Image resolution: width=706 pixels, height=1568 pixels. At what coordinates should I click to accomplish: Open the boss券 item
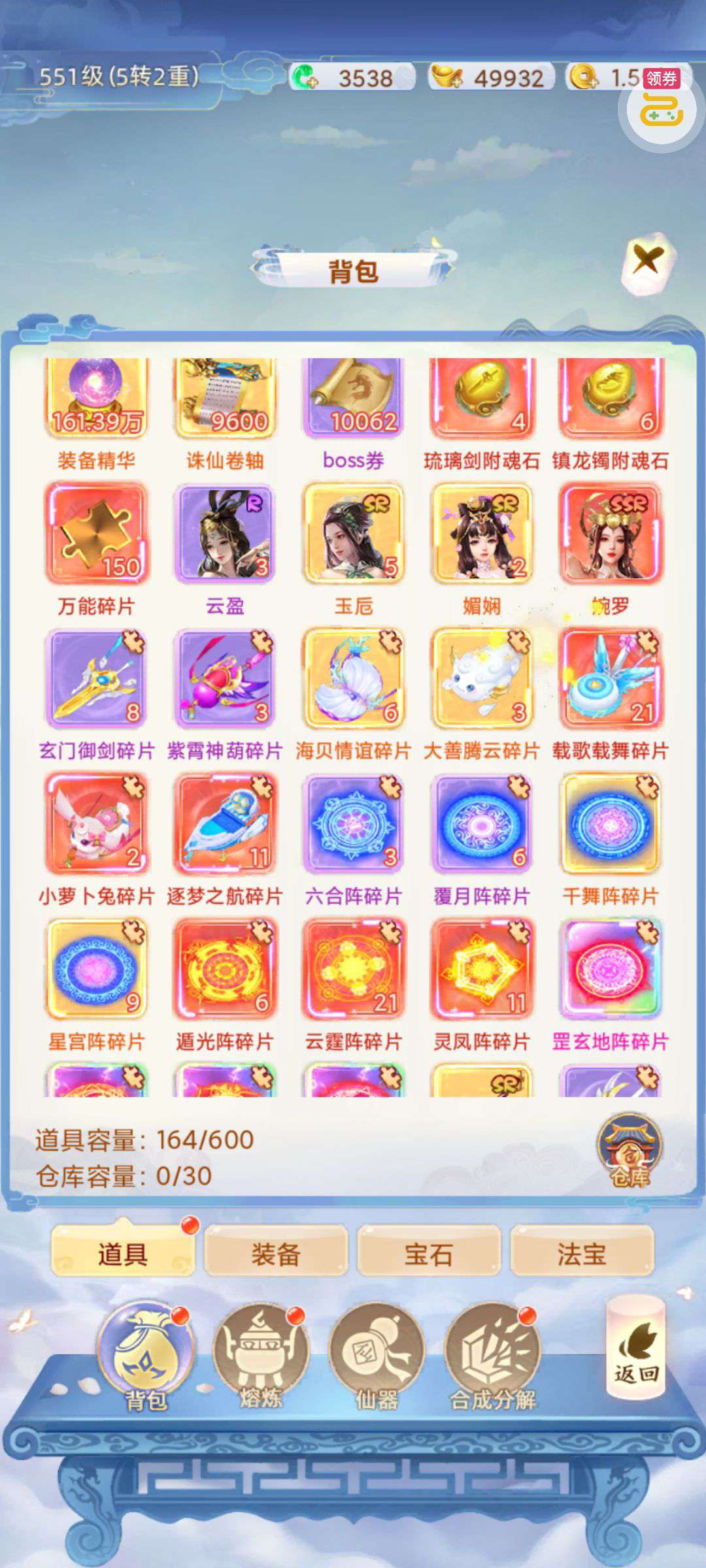click(354, 399)
